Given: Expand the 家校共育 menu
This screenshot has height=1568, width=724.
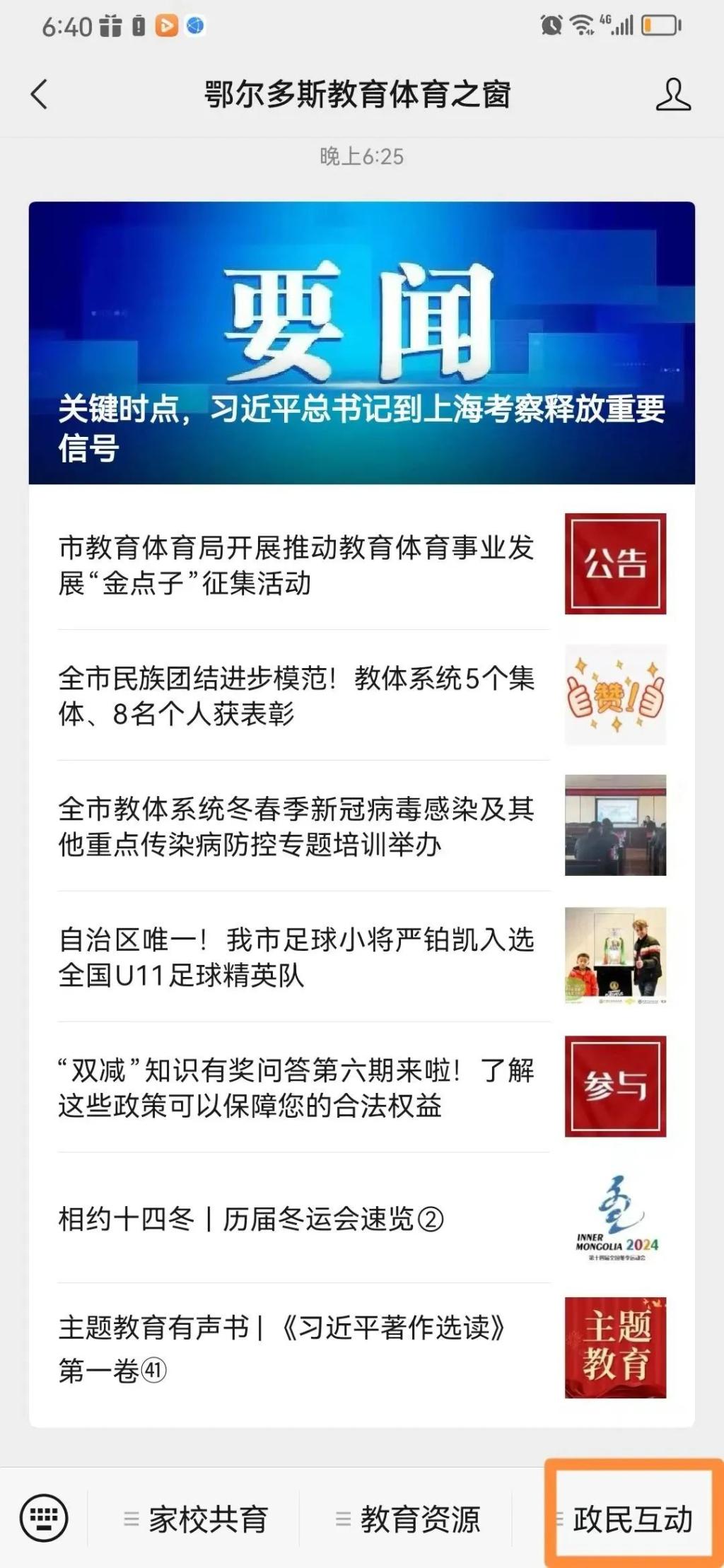Looking at the screenshot, I should pos(195,1519).
